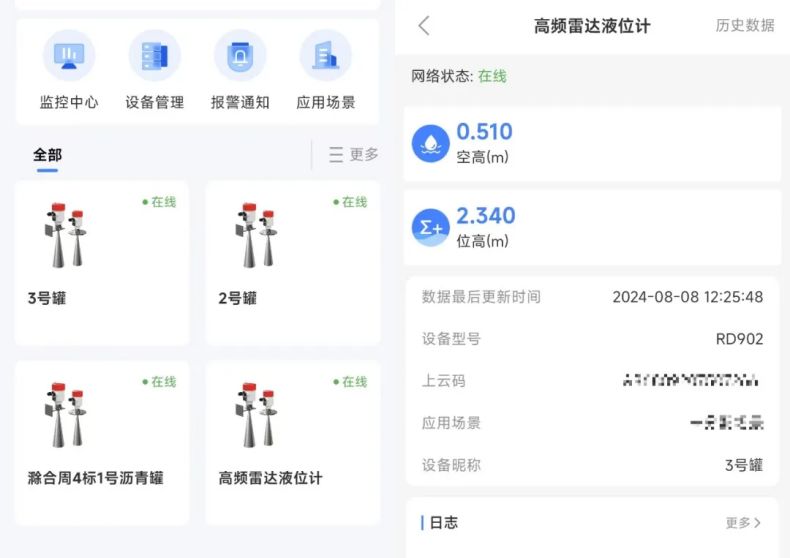Screen dimensions: 790x558
Task: Open 更多 in the 日志 section
Action: coord(743,523)
